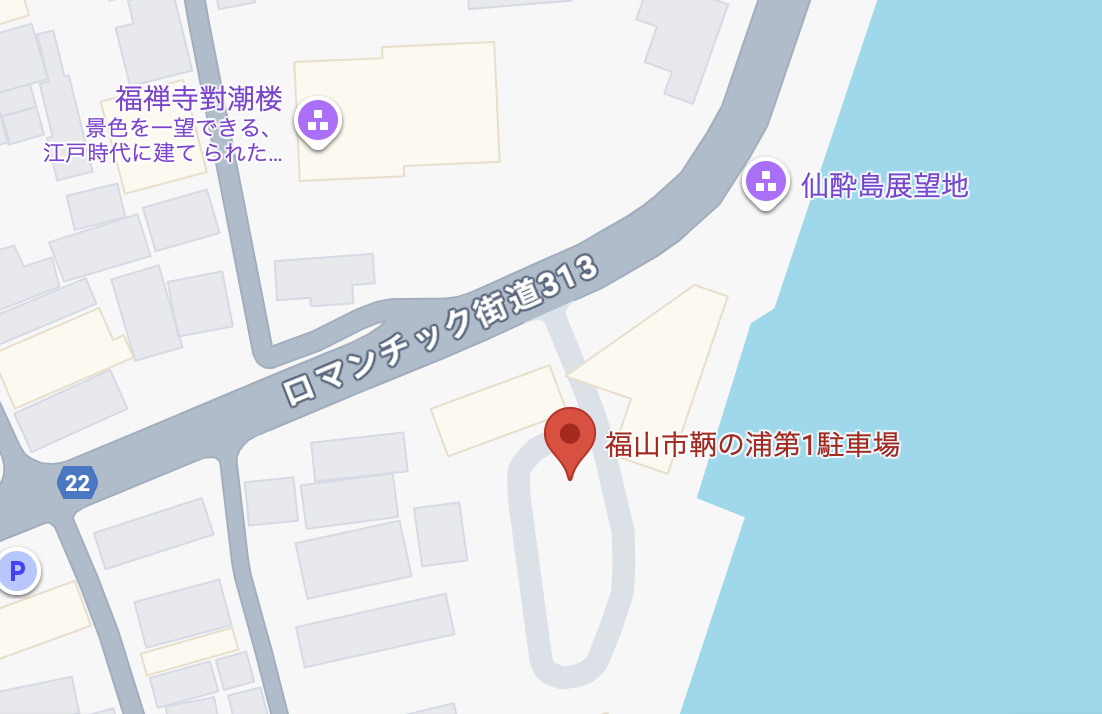Select the 仙酔島展望地 viewpoint marker
The height and width of the screenshot is (714, 1102).
tap(765, 183)
